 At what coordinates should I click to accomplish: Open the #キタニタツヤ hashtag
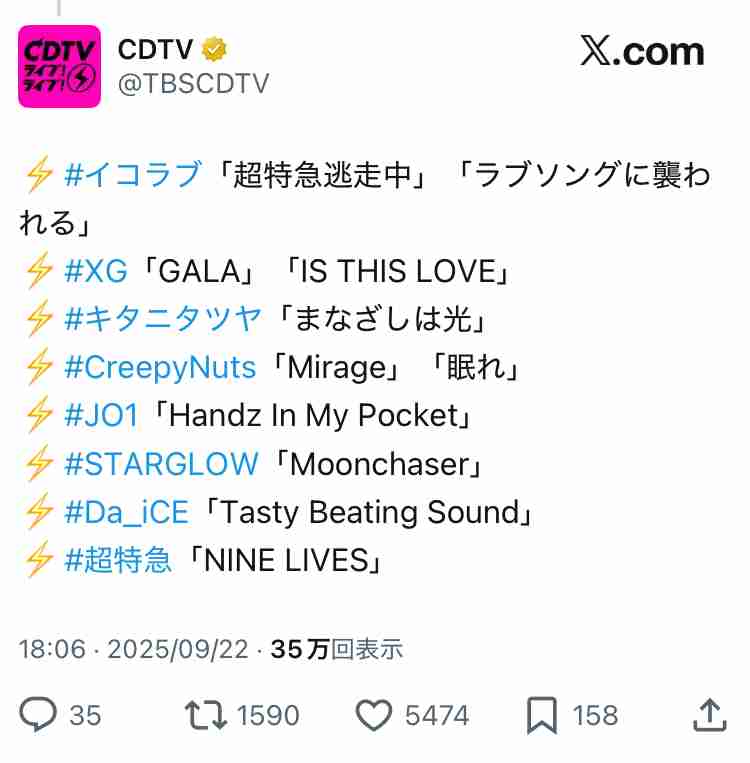[x=163, y=319]
